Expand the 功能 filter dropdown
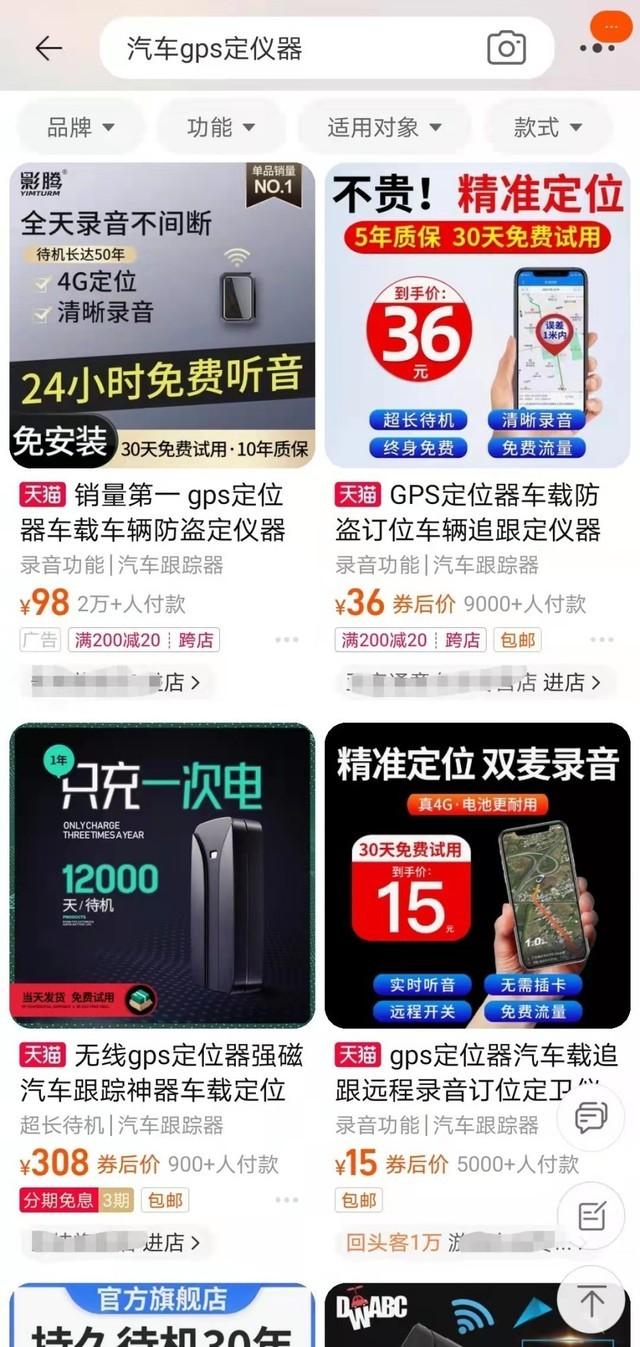The height and width of the screenshot is (1347, 640). point(221,127)
